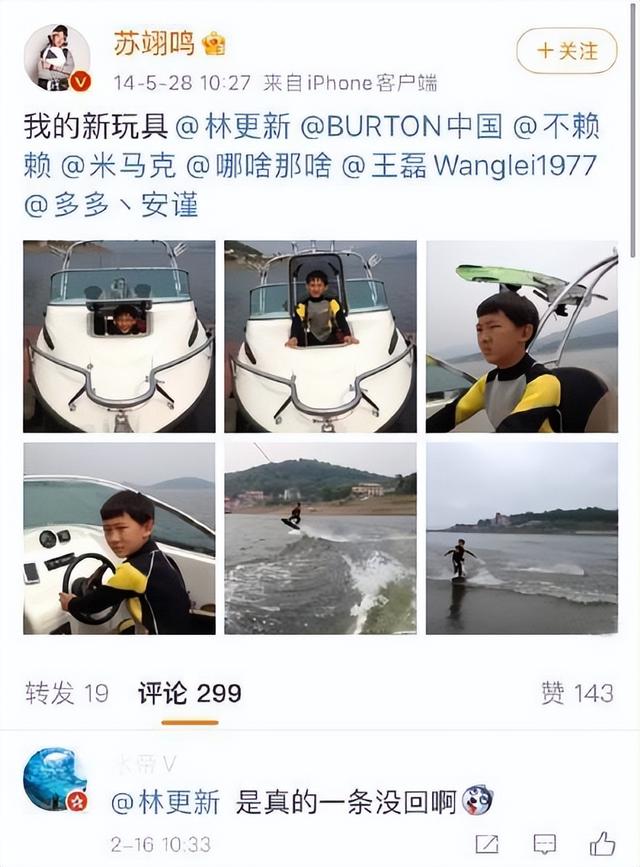Open the commenter's avatar in first comment
The width and height of the screenshot is (640, 867).
[x=55, y=779]
